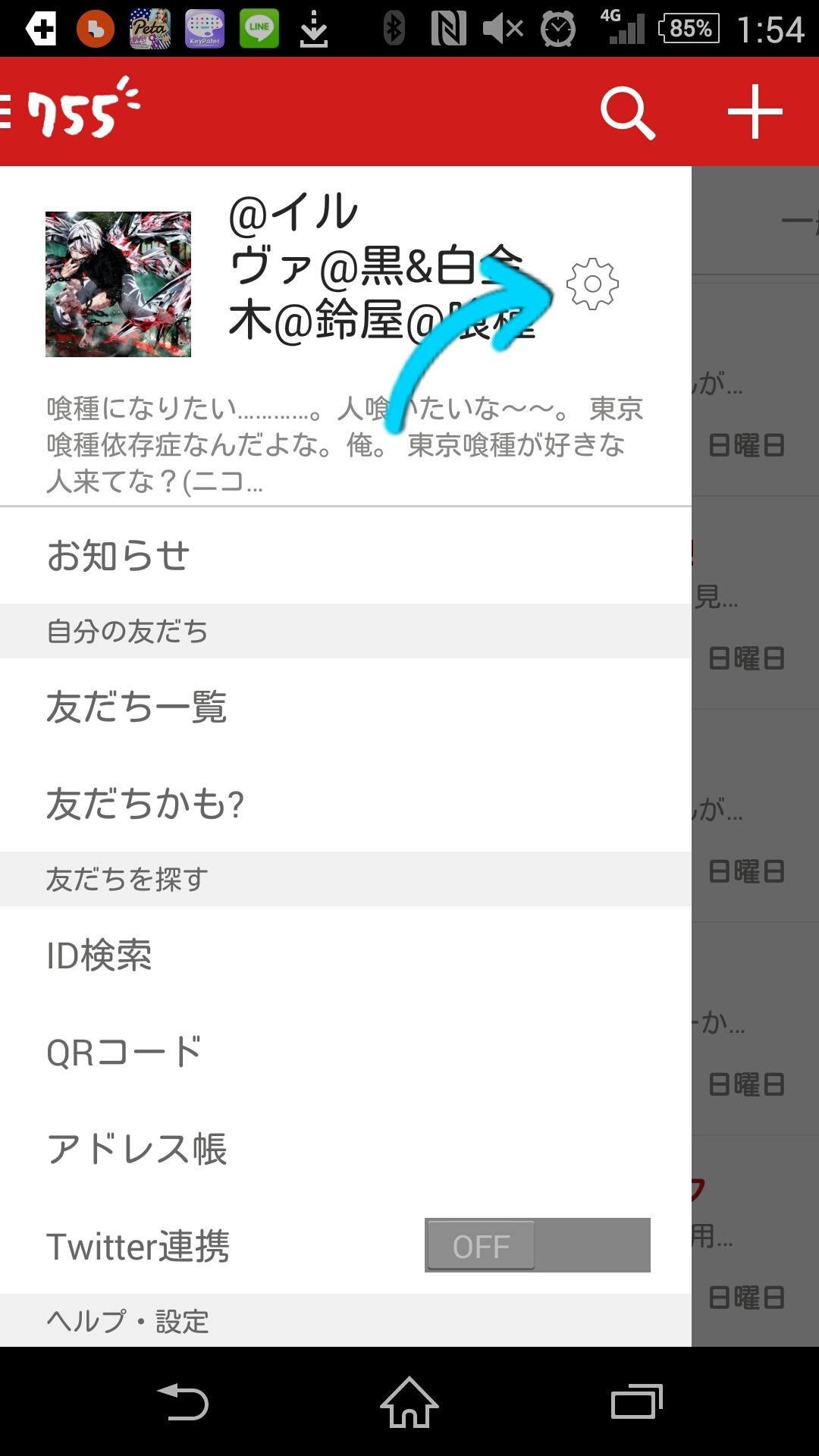
Task: Go back with the system back button
Action: click(183, 1402)
